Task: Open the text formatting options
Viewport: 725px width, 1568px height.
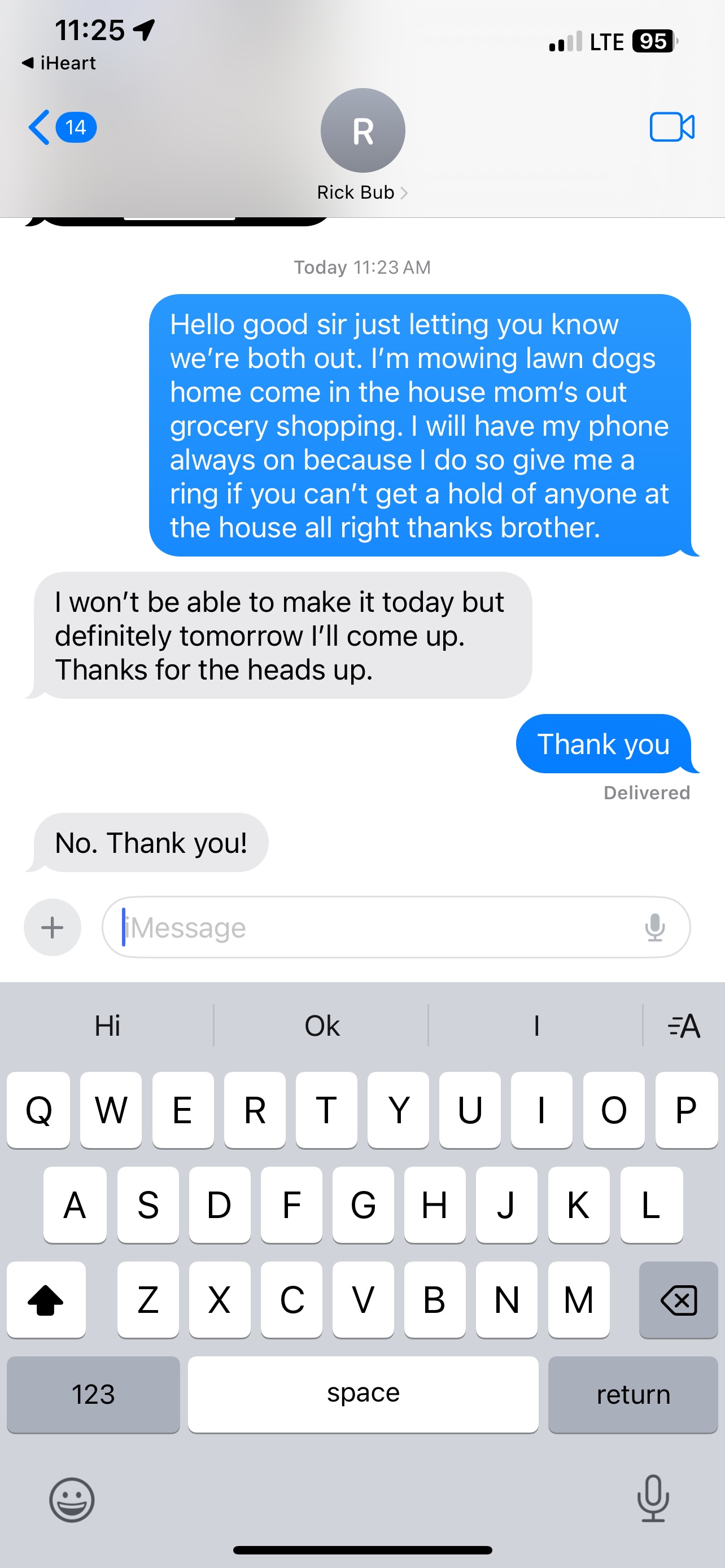Action: (x=684, y=1026)
